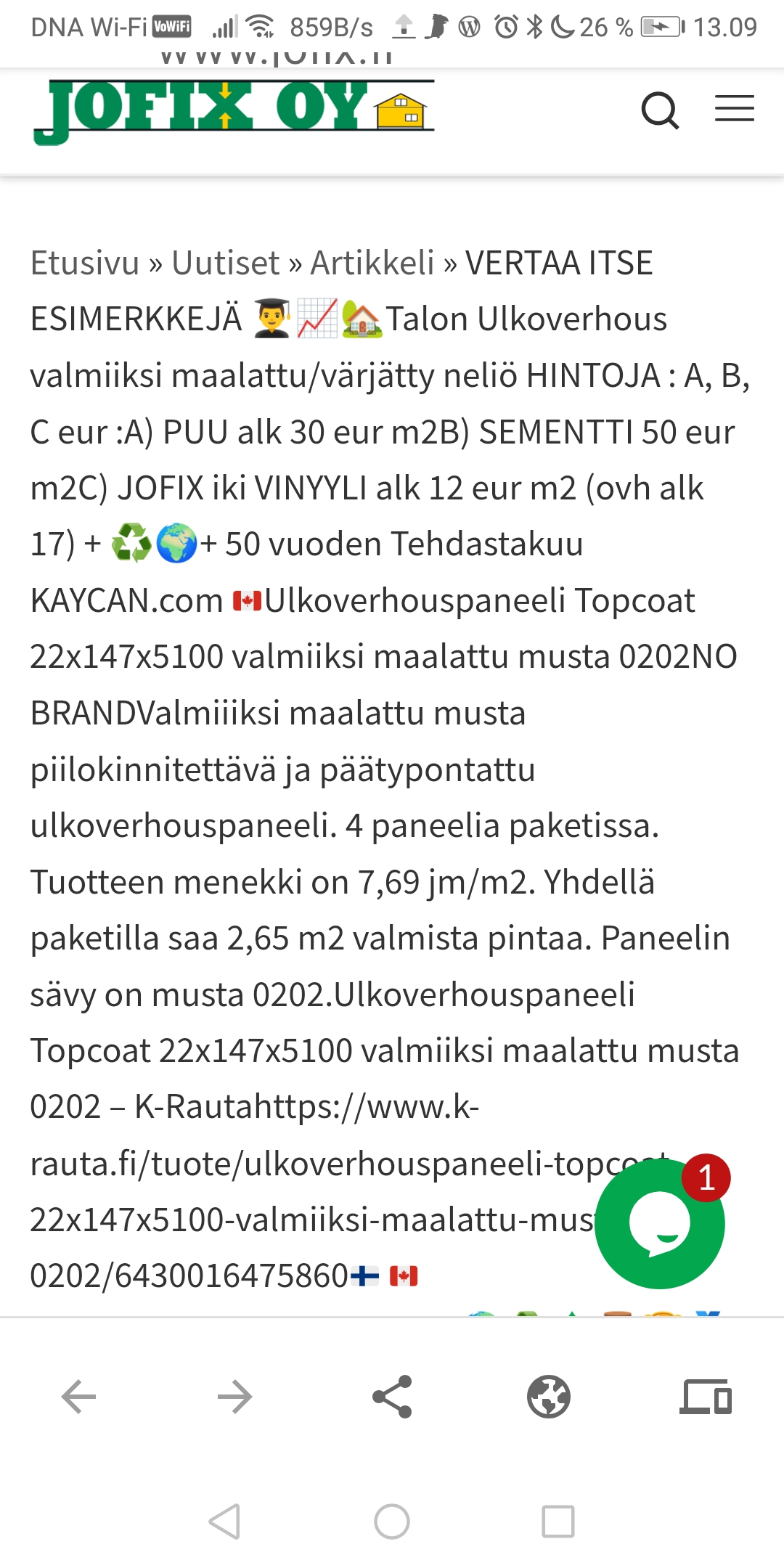Open the Etusivu breadcrumb link

(85, 263)
